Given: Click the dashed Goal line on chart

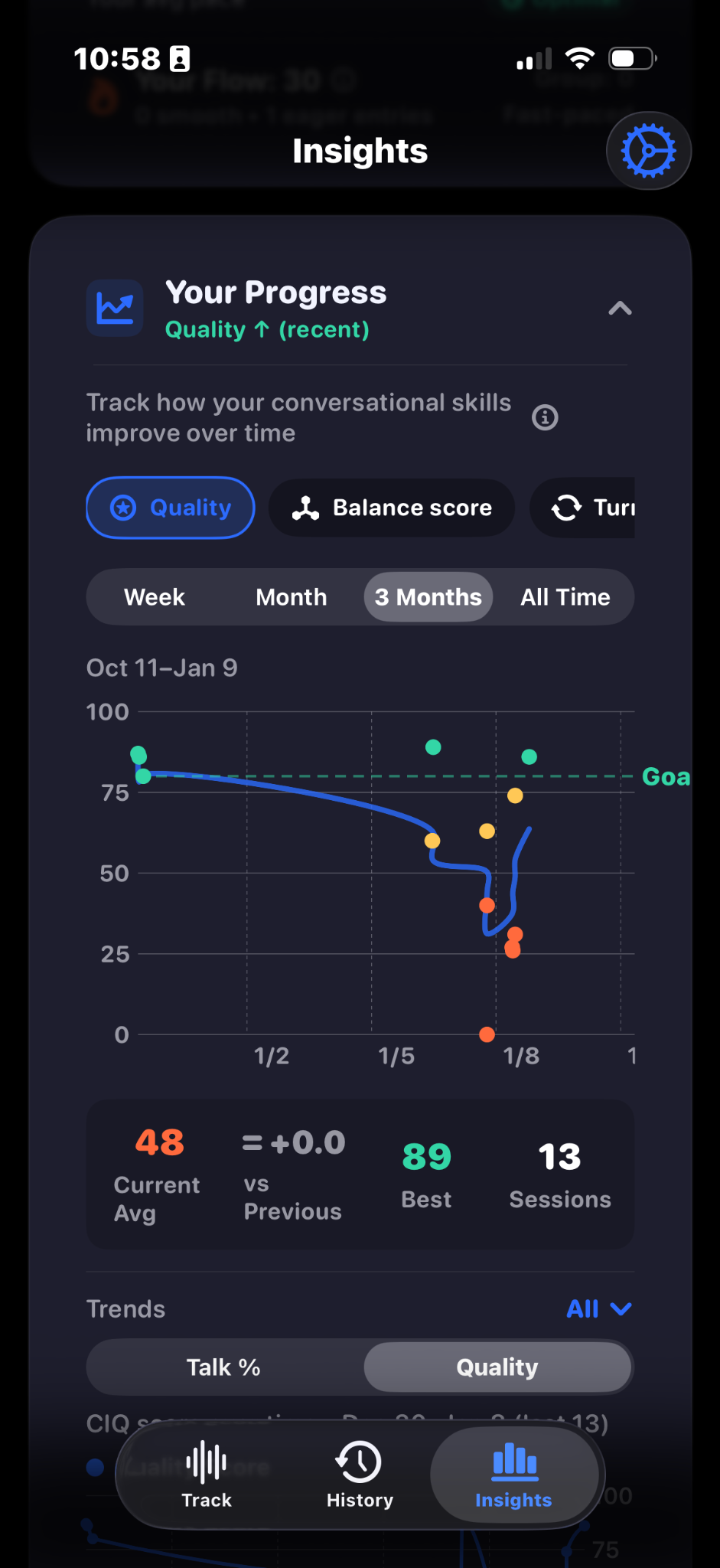Looking at the screenshot, I should pyautogui.click(x=383, y=776).
